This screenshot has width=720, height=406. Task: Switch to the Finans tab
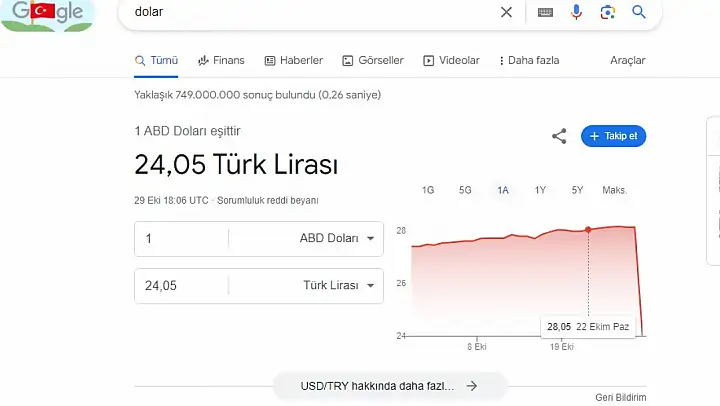221,60
